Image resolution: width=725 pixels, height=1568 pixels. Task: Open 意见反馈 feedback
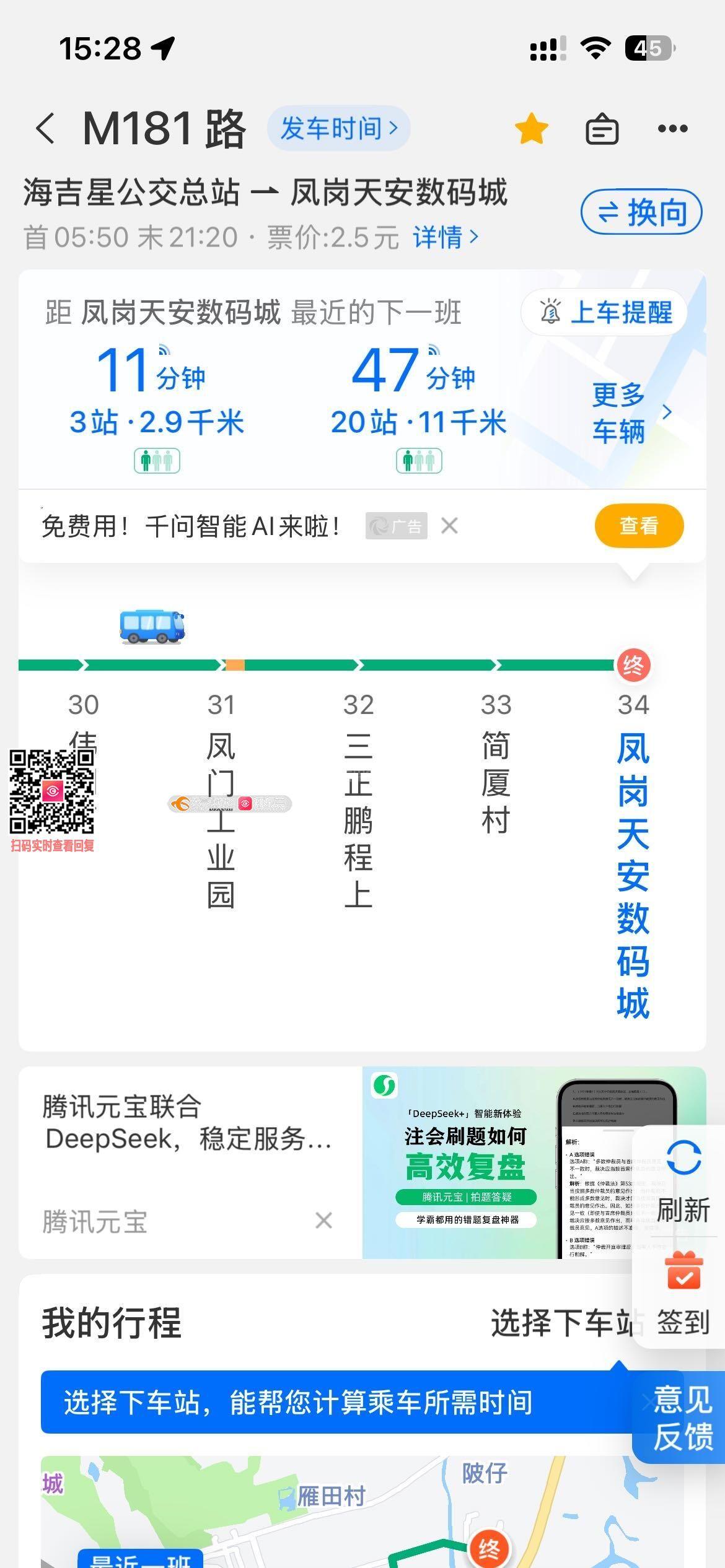(x=683, y=1418)
